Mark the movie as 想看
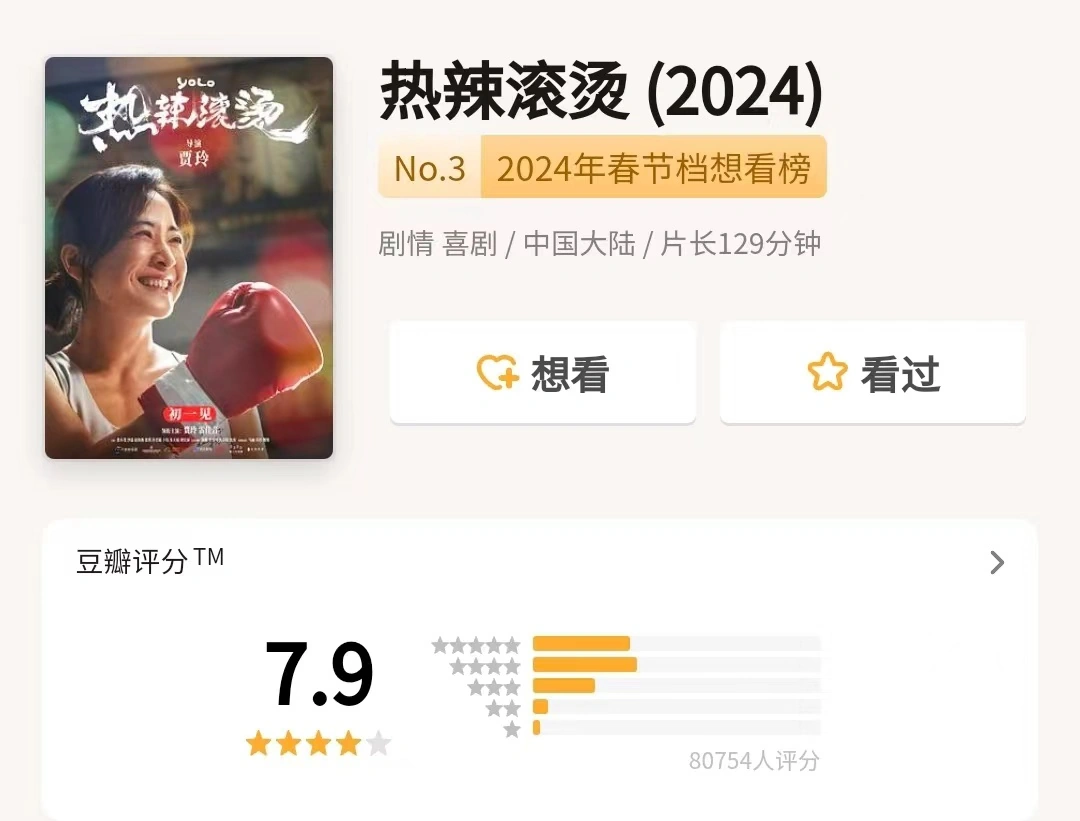This screenshot has height=821, width=1080. click(x=542, y=373)
